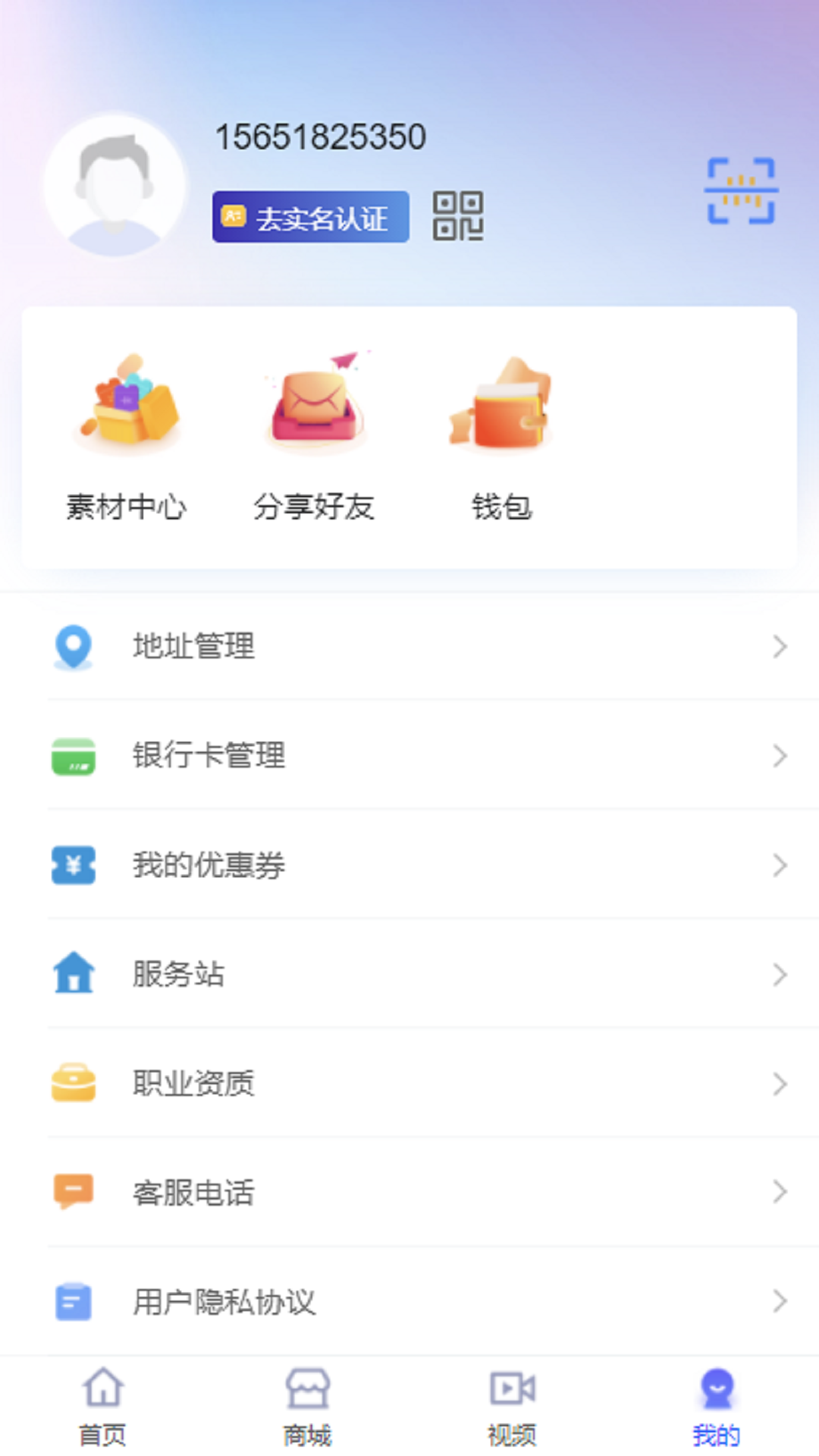
Task: Switch to the 商城 tab
Action: coord(307,1407)
